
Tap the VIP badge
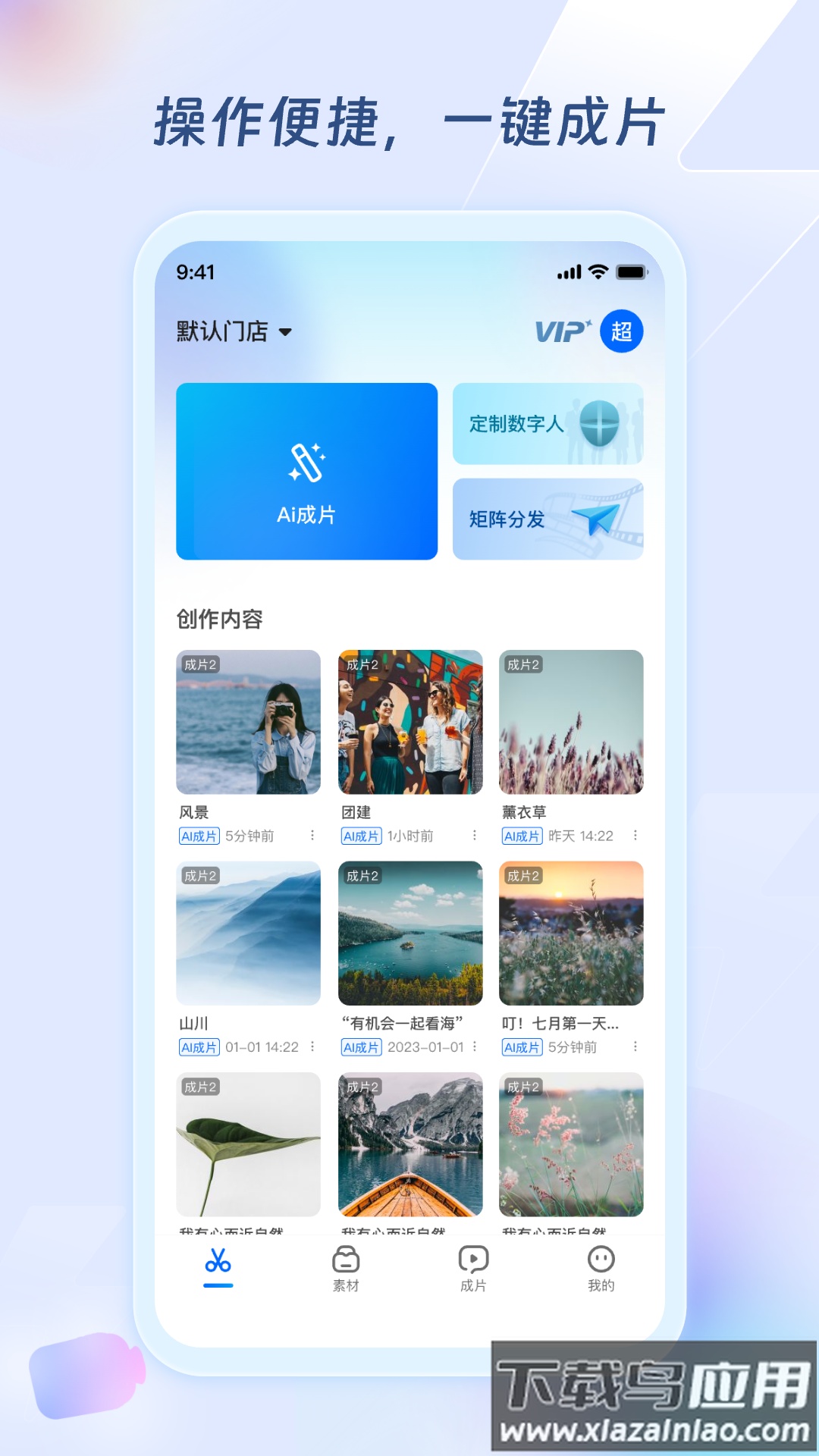[560, 330]
